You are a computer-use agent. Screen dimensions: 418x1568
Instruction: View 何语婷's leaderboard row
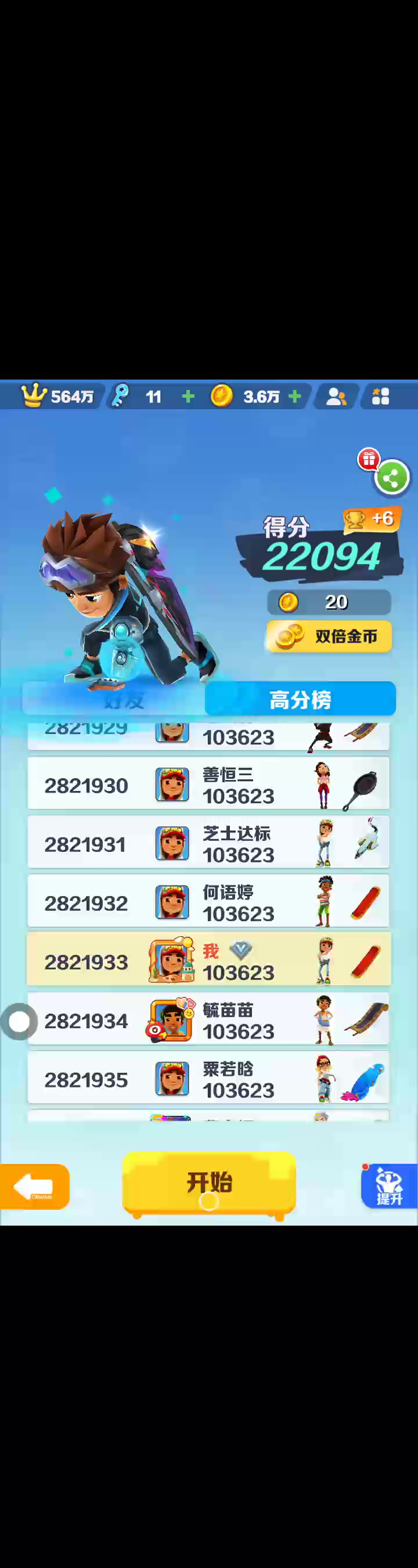208,902
